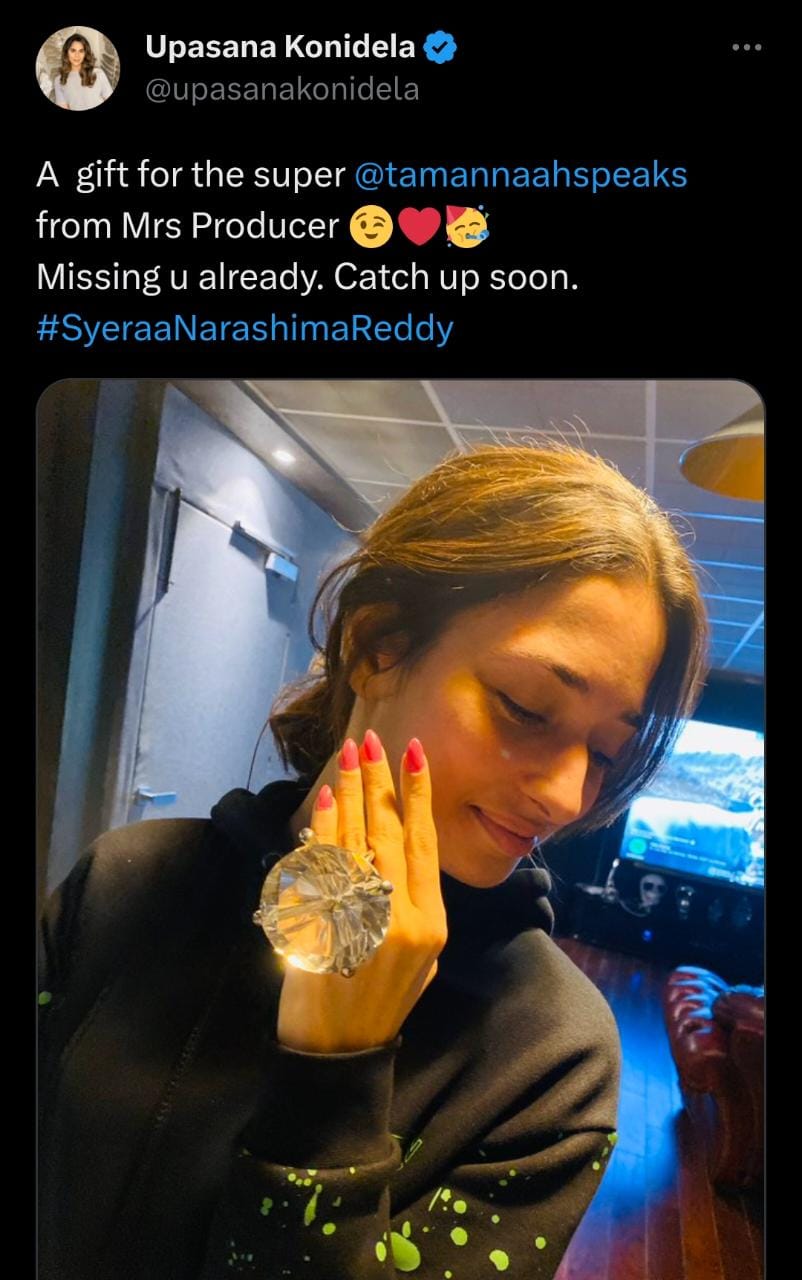This screenshot has height=1280, width=802.
Task: Open the #SyeraaNarashimaReddy hashtag
Action: pyautogui.click(x=244, y=328)
